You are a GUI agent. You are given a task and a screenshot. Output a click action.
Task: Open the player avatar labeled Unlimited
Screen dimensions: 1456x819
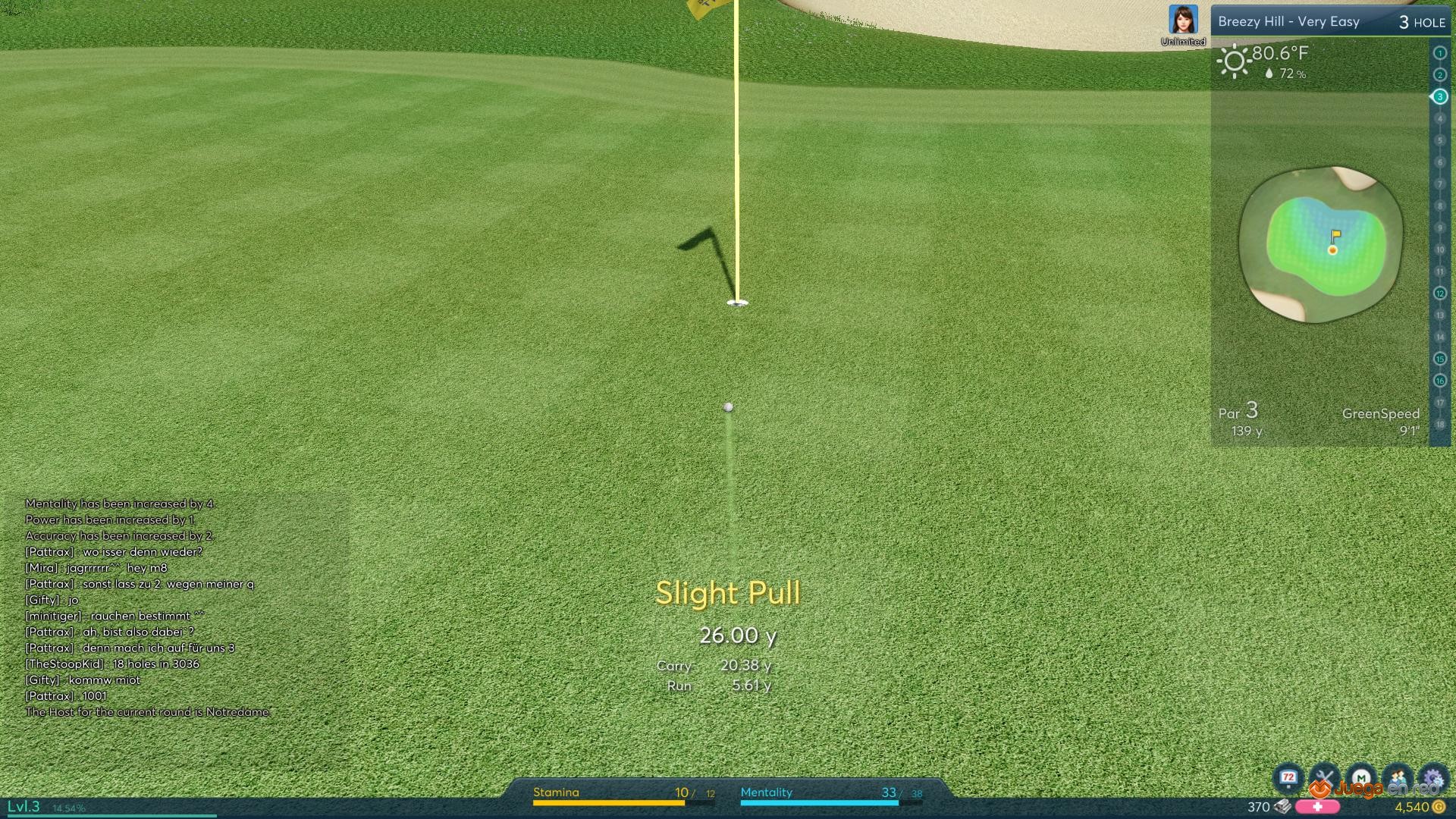click(1183, 21)
